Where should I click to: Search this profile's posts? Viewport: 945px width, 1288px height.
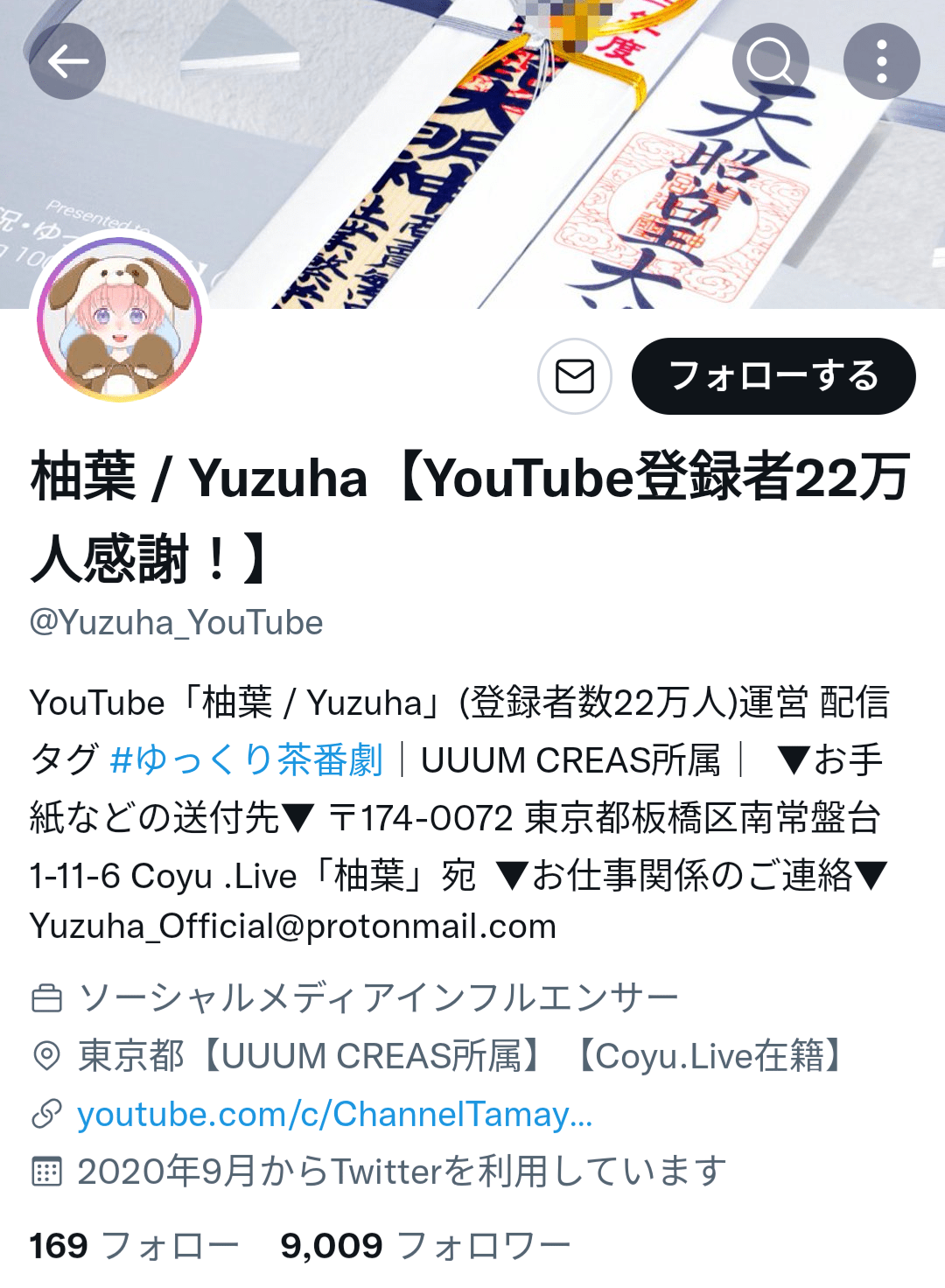(770, 61)
